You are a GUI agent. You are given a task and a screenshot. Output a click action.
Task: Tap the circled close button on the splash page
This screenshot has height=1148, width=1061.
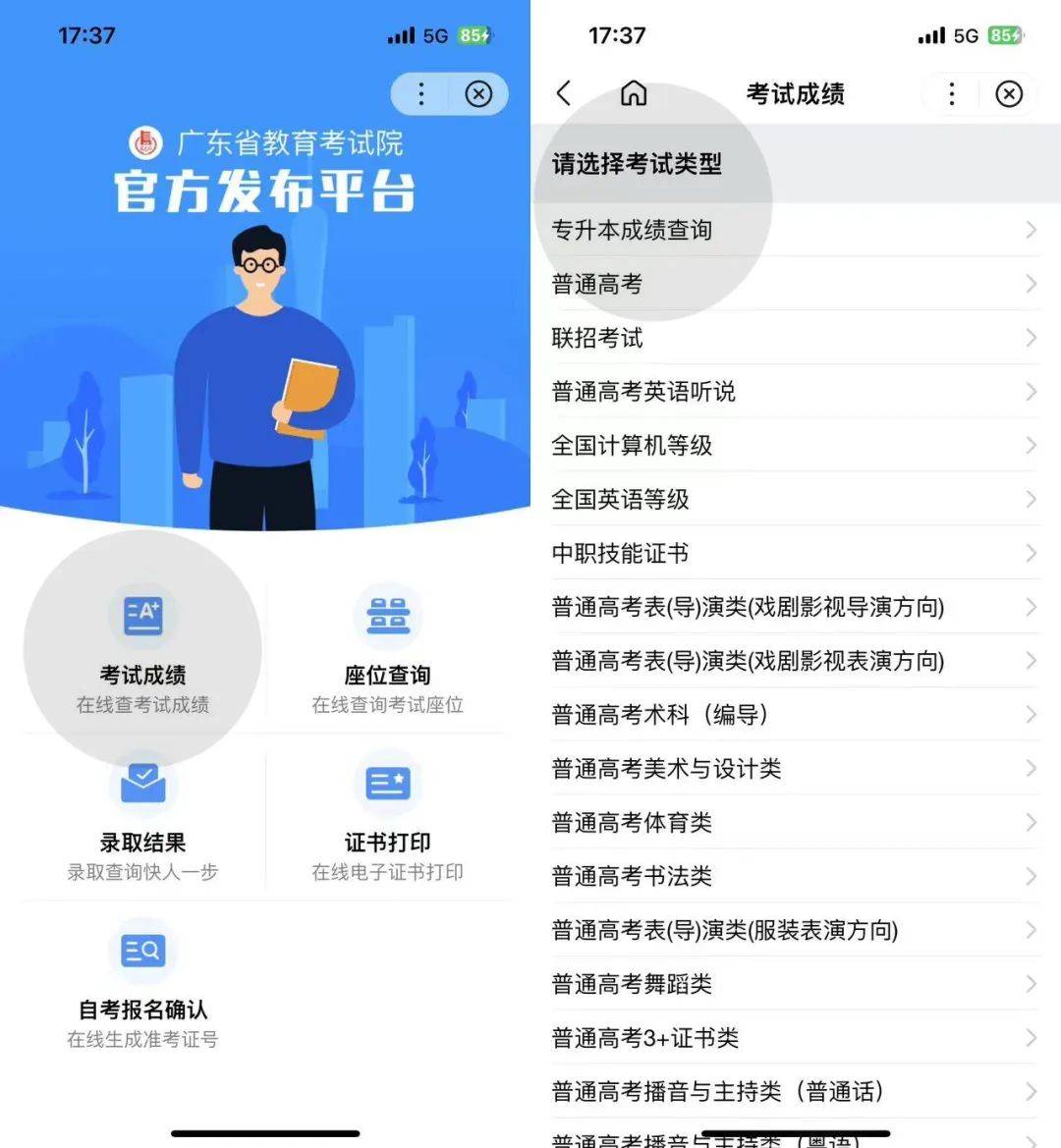point(478,94)
